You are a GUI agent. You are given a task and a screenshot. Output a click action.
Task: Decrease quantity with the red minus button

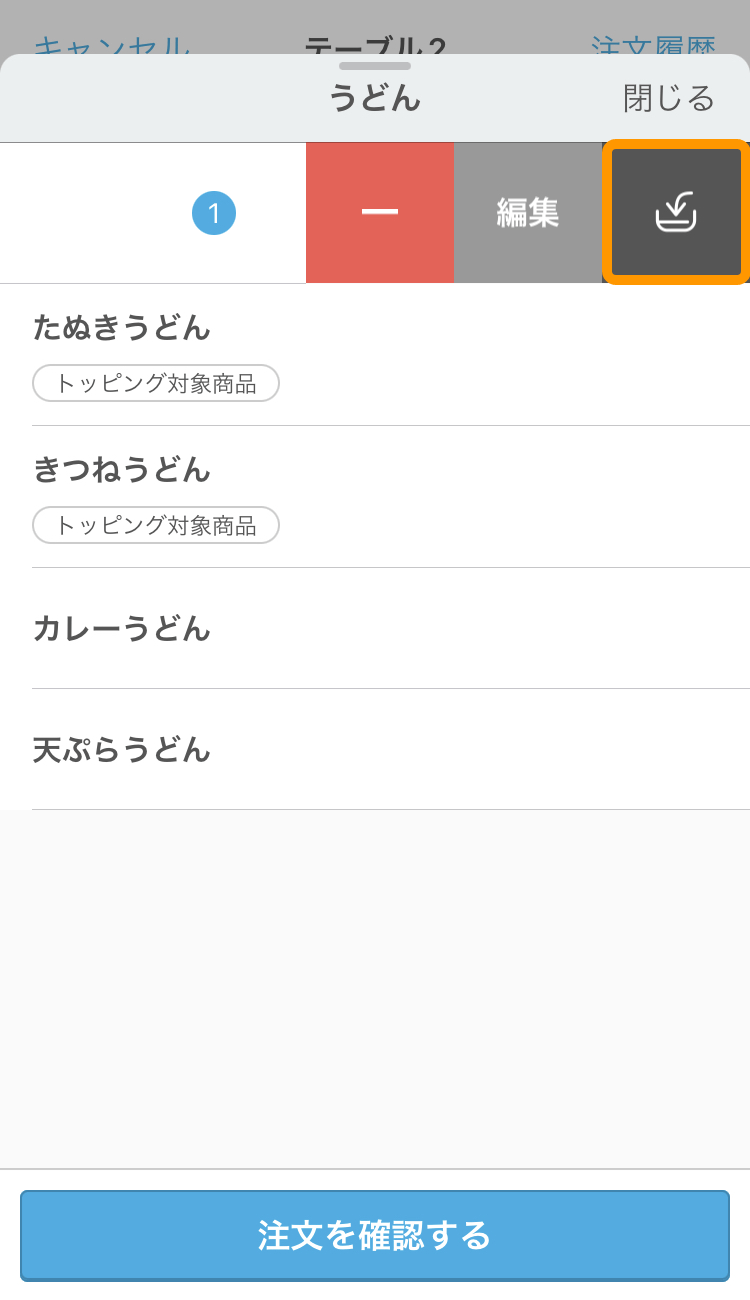pos(380,213)
